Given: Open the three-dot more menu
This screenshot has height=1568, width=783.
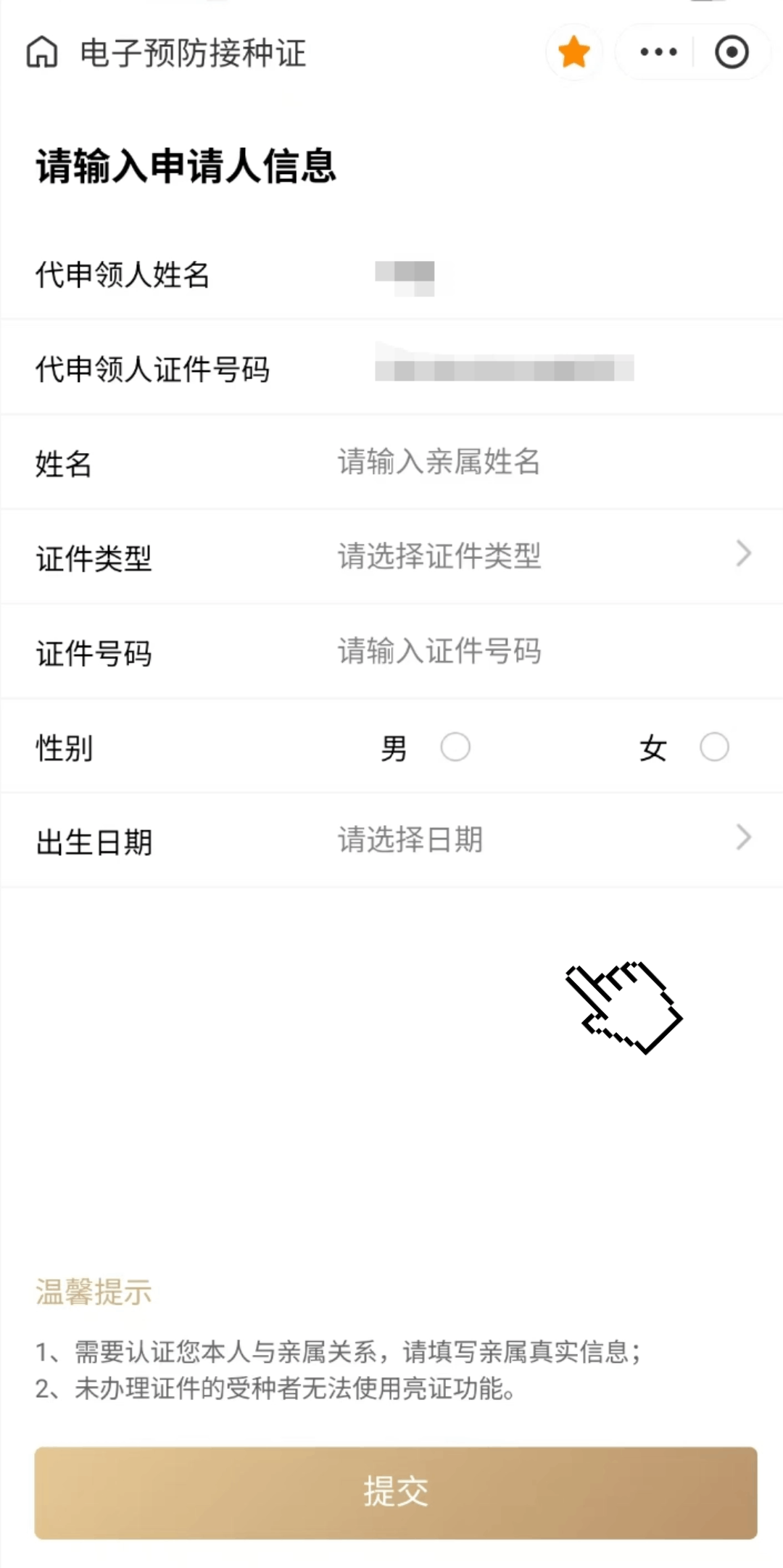Looking at the screenshot, I should [x=658, y=52].
